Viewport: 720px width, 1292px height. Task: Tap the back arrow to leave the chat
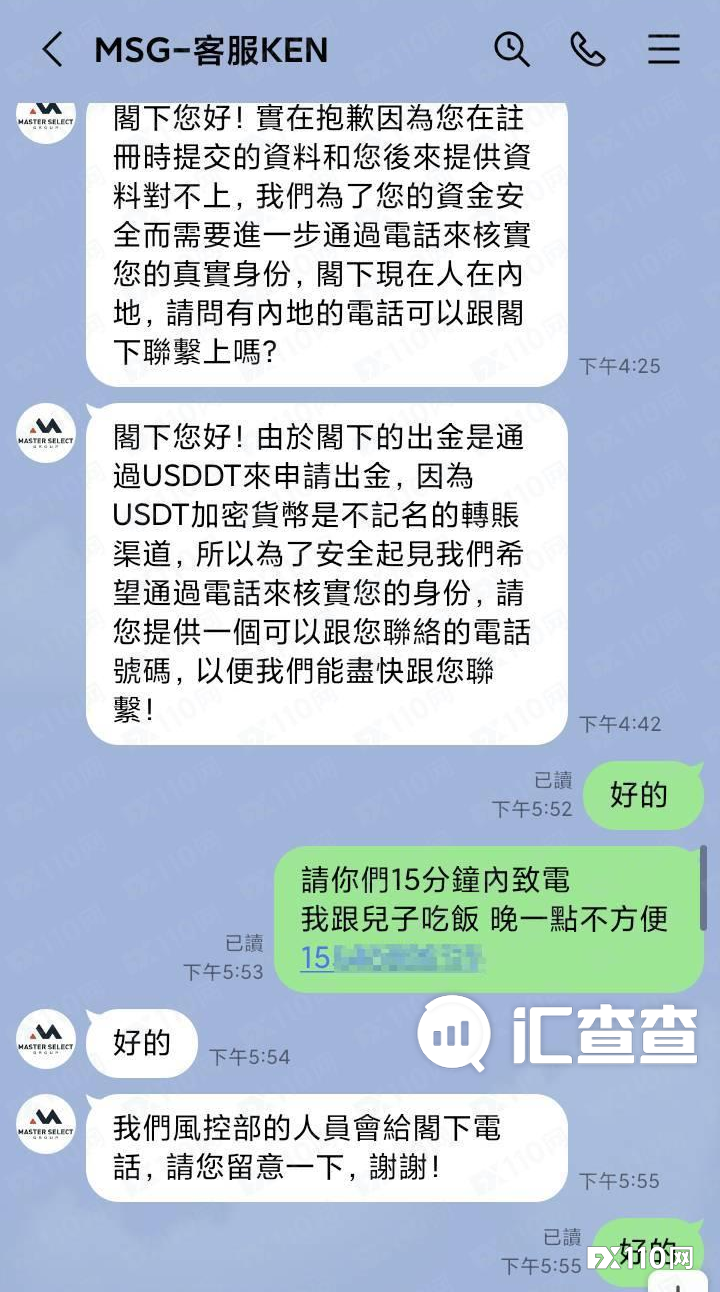tap(54, 49)
